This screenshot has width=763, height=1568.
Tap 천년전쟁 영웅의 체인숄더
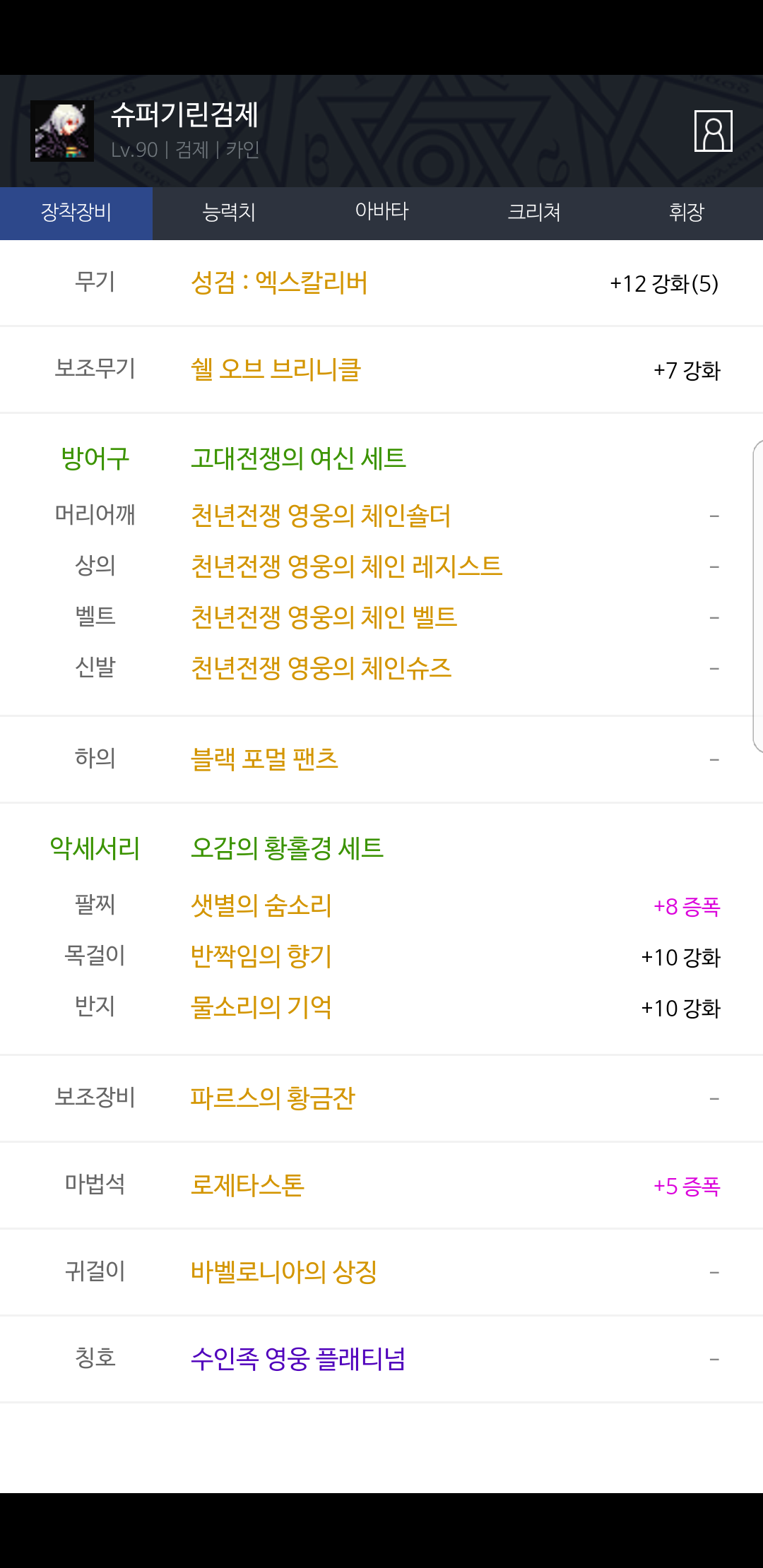click(x=321, y=516)
